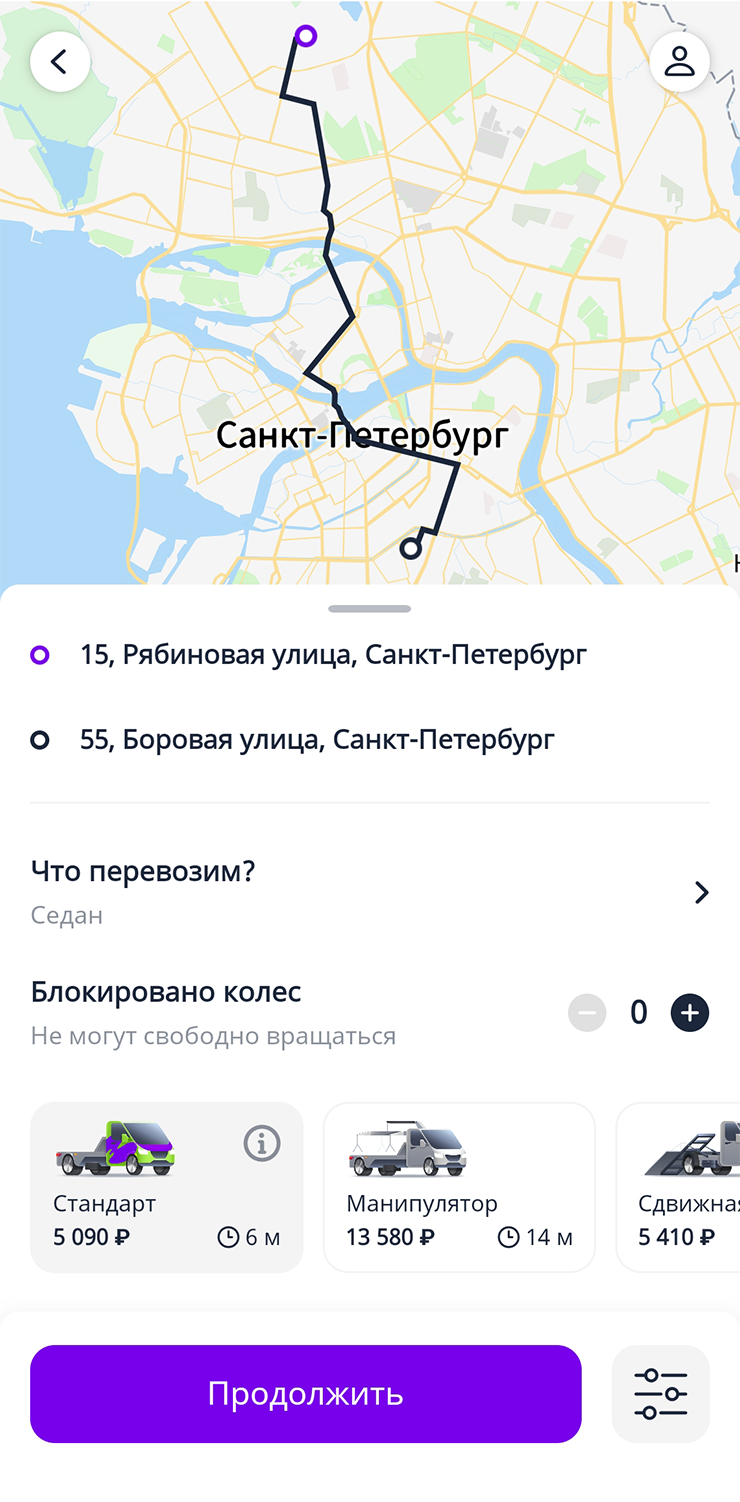Open the Что перевозим? vehicle selection
The image size is (740, 1502).
[x=370, y=892]
